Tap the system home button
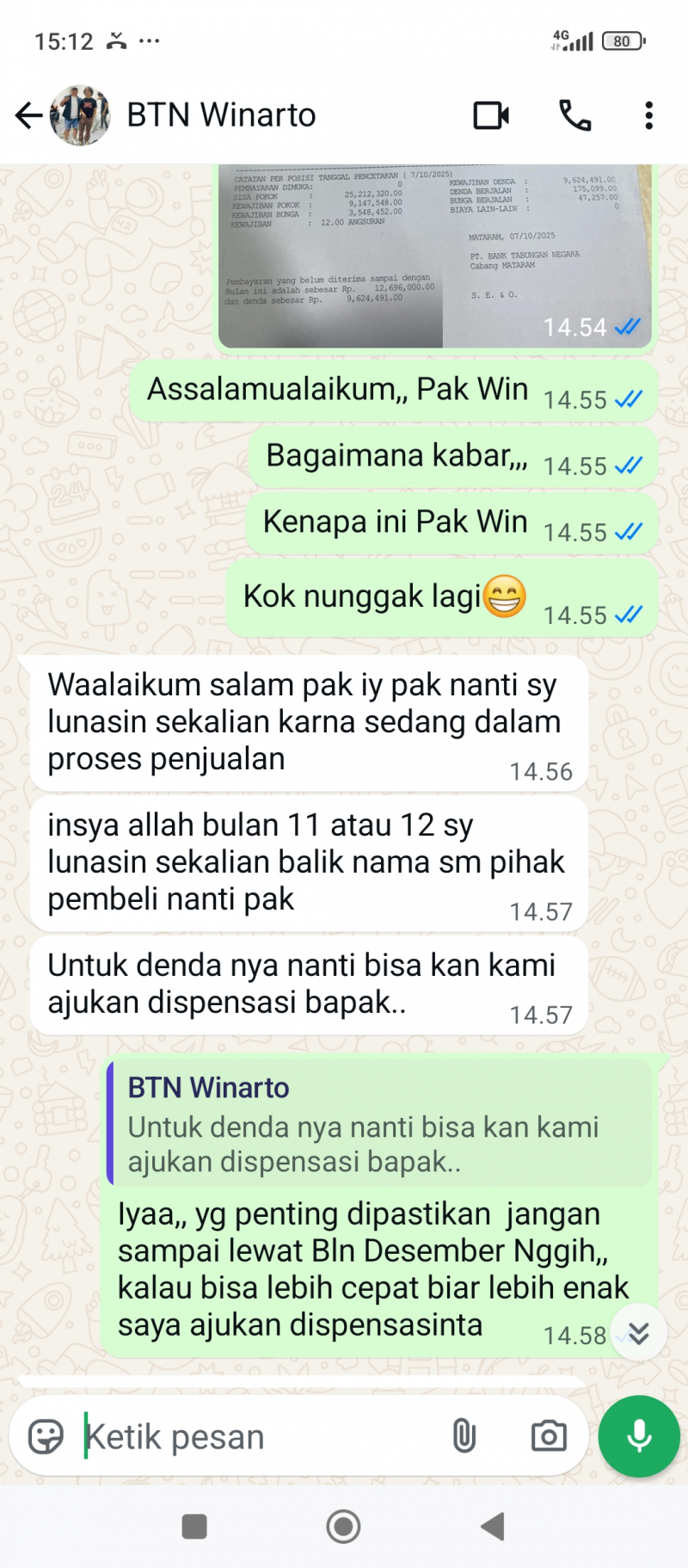Viewport: 688px width, 1568px height. 343,1527
